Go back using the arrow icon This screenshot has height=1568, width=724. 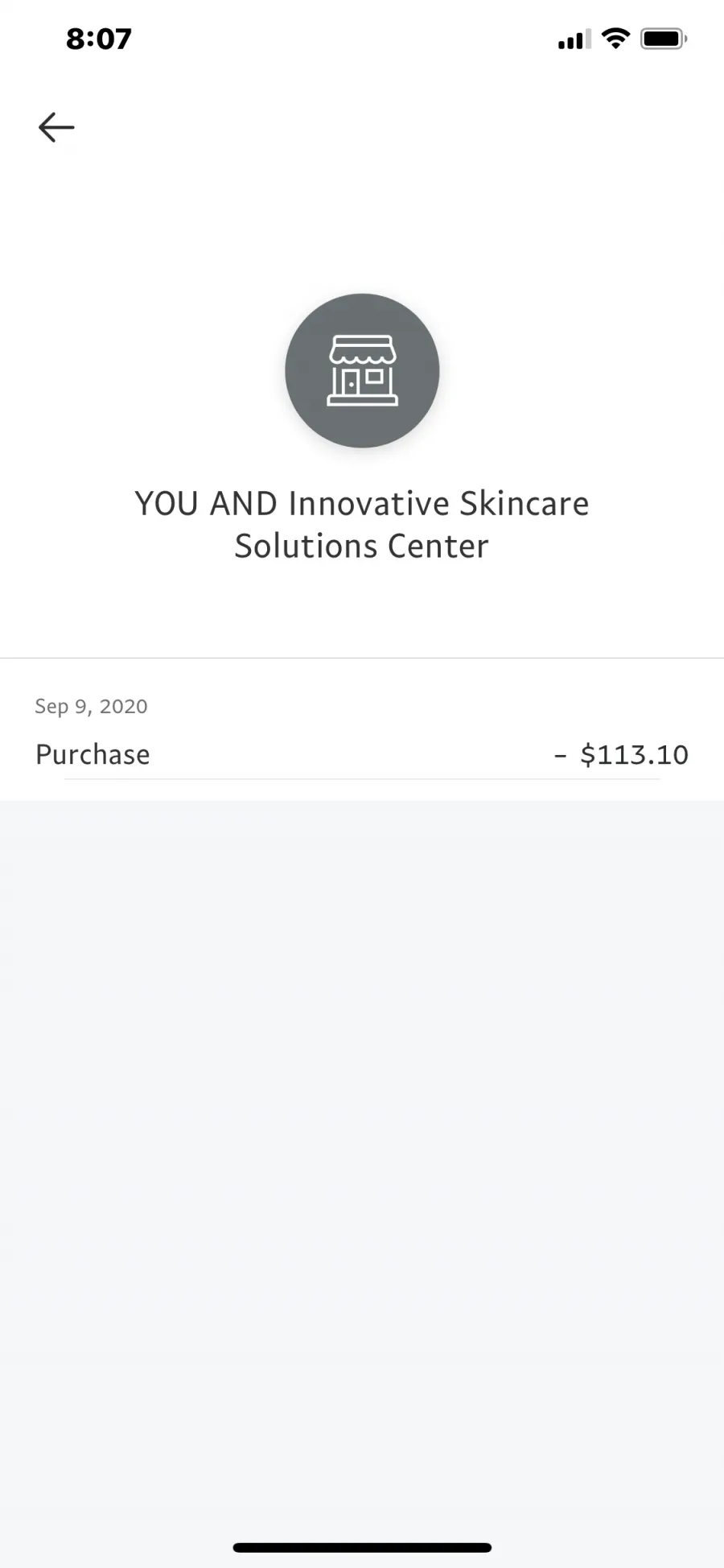tap(56, 127)
